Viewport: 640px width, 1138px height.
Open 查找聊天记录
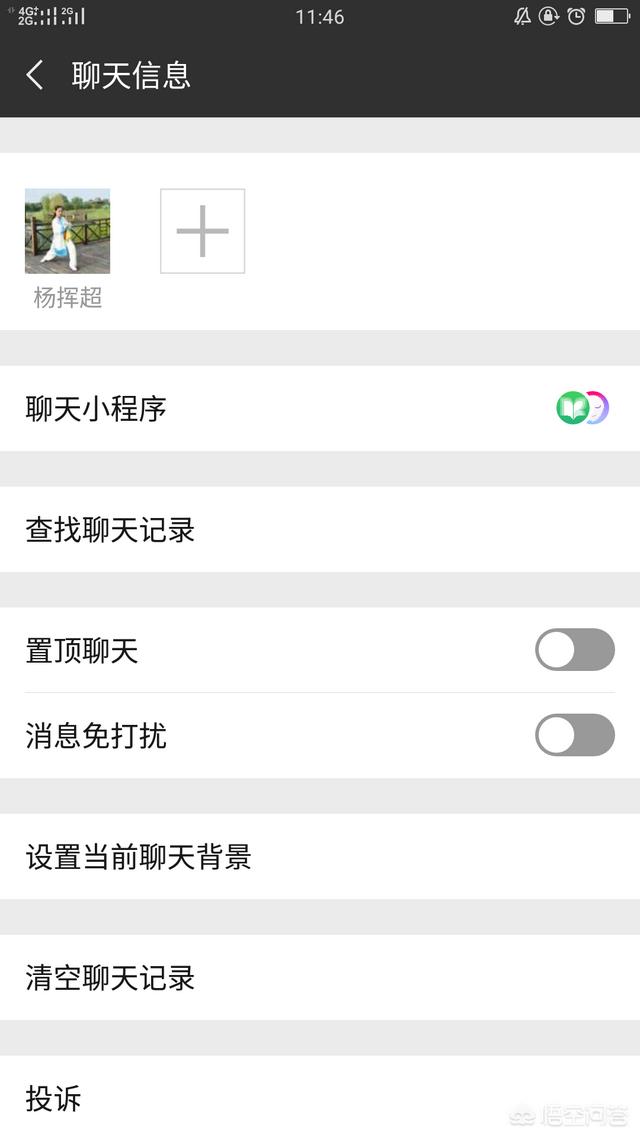click(x=320, y=530)
